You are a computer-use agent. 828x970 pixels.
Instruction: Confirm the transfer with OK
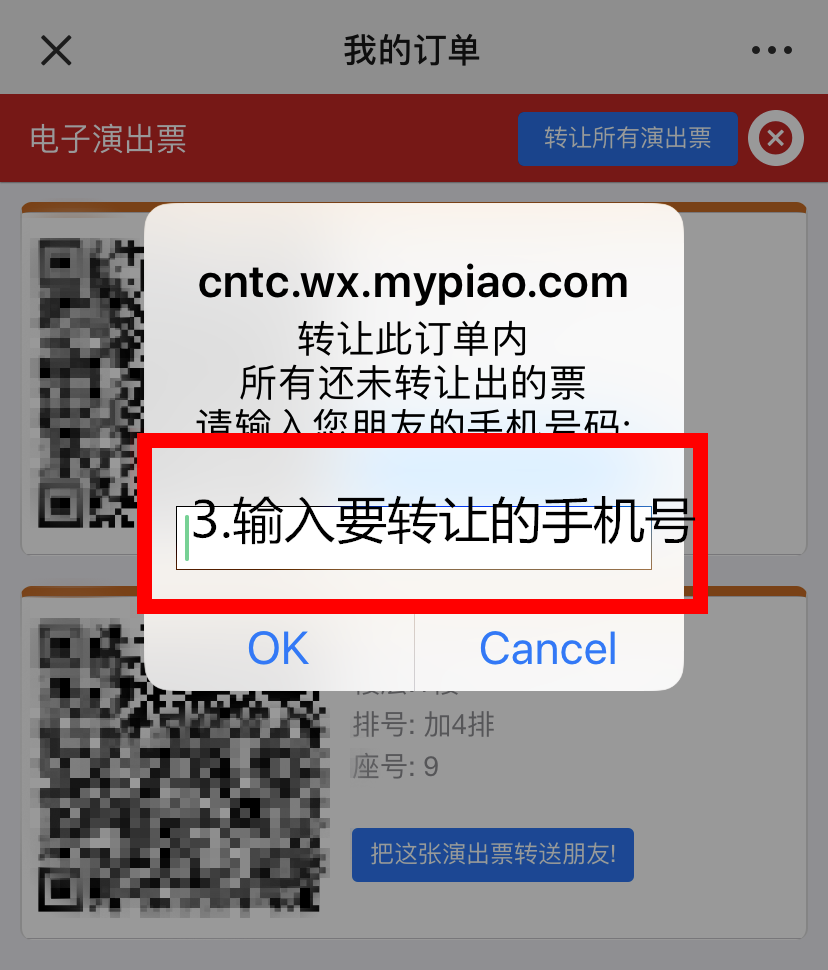[278, 649]
